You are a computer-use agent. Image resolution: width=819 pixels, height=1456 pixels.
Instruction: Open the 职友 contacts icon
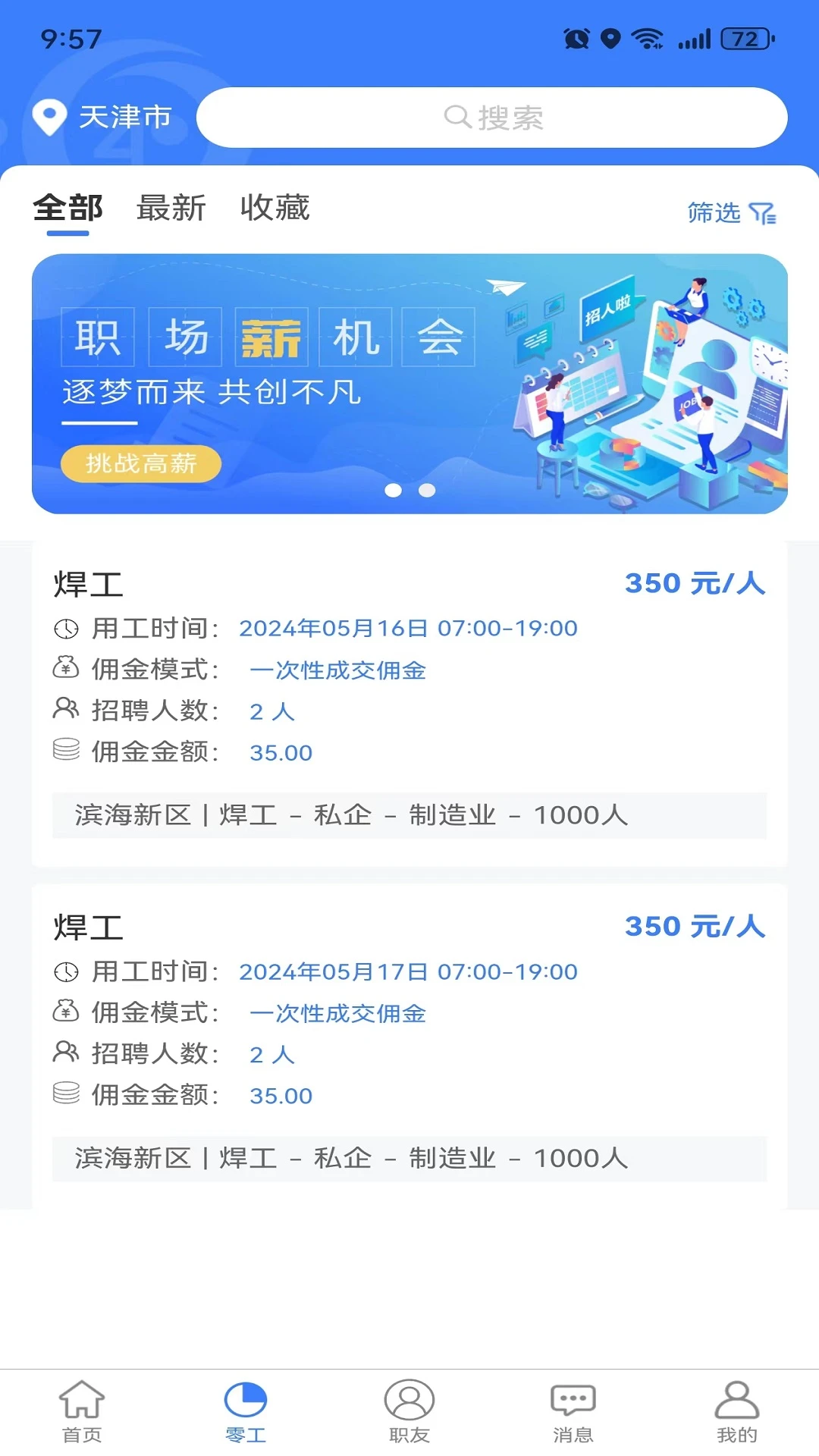point(409,1404)
